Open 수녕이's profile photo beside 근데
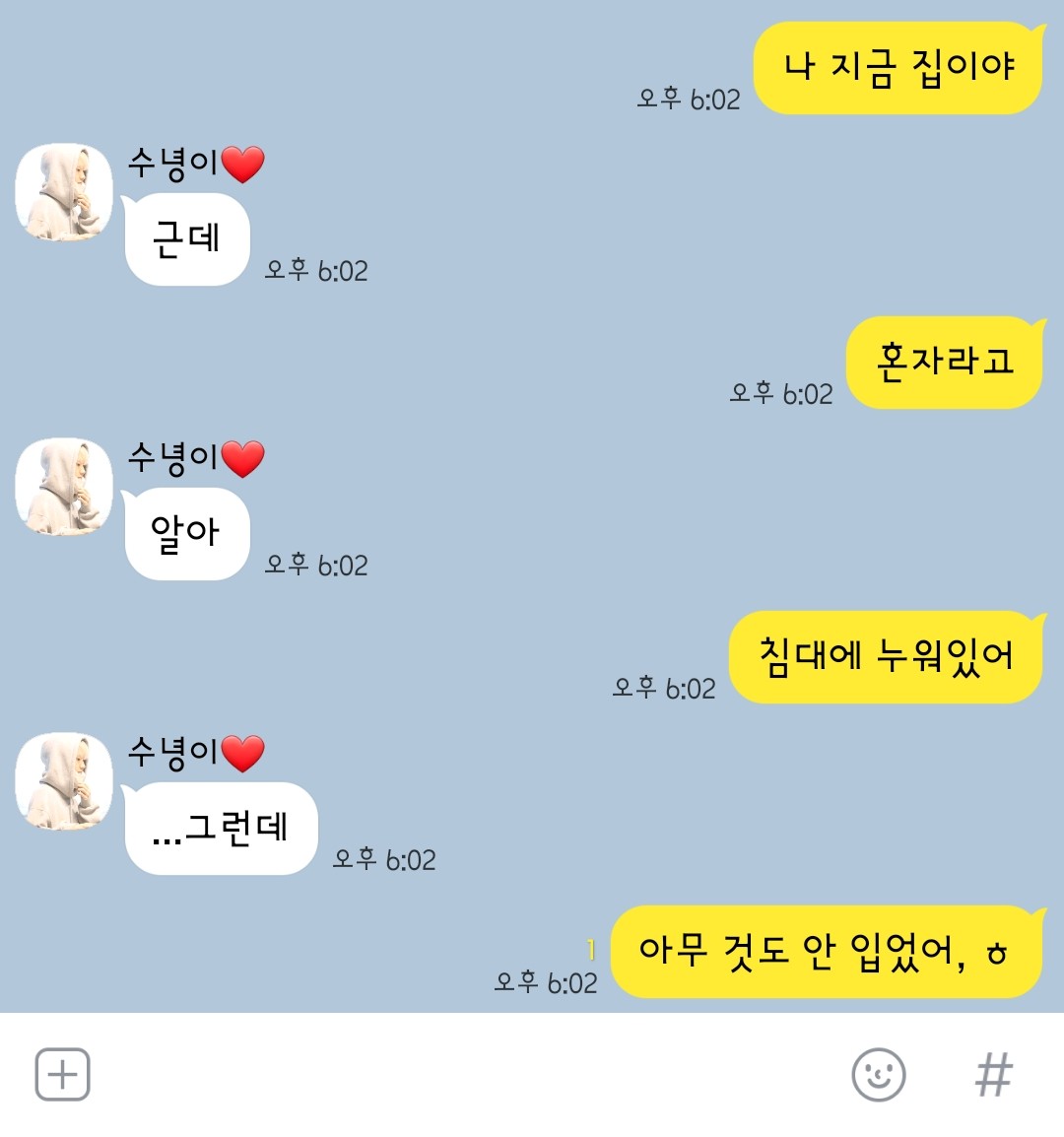 [64, 192]
